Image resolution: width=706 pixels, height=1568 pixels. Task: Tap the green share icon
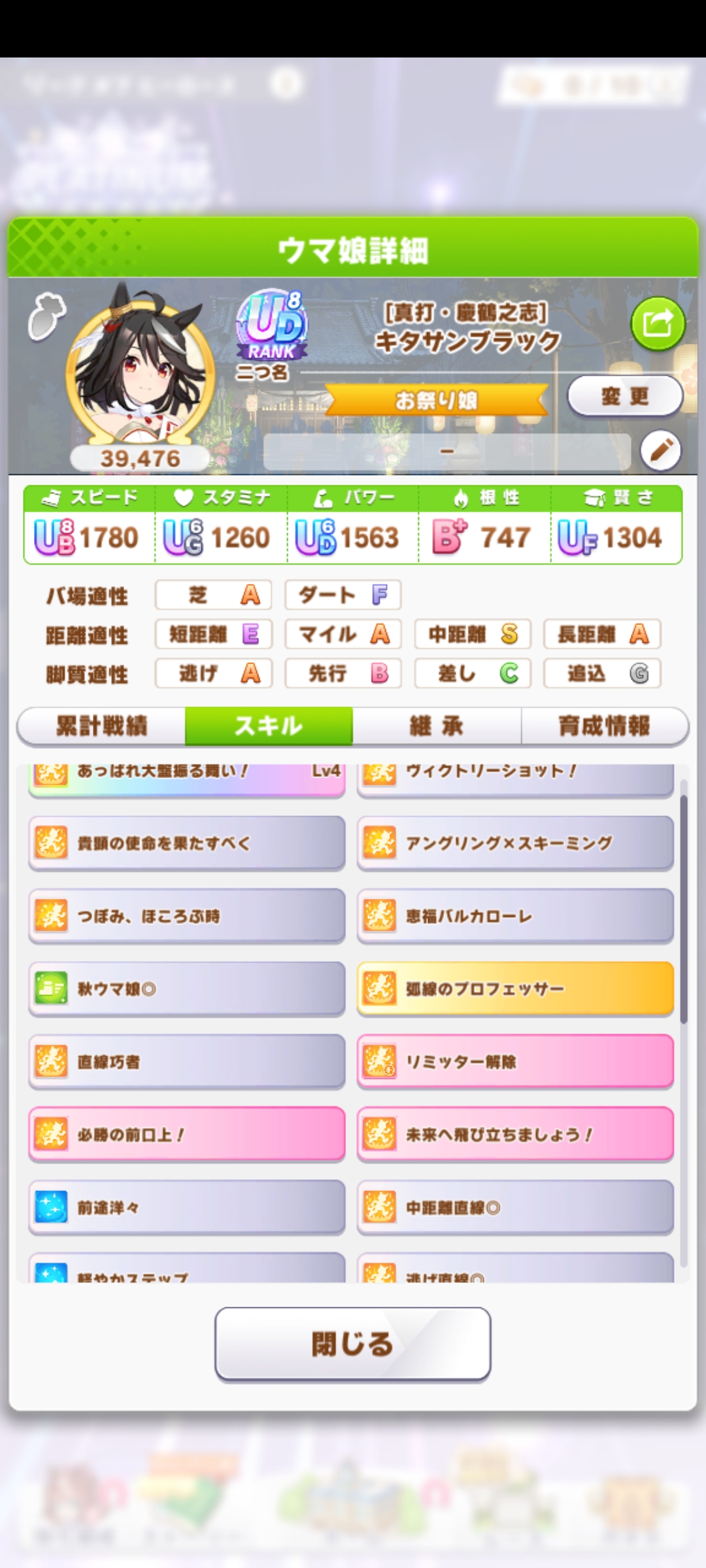[x=658, y=323]
